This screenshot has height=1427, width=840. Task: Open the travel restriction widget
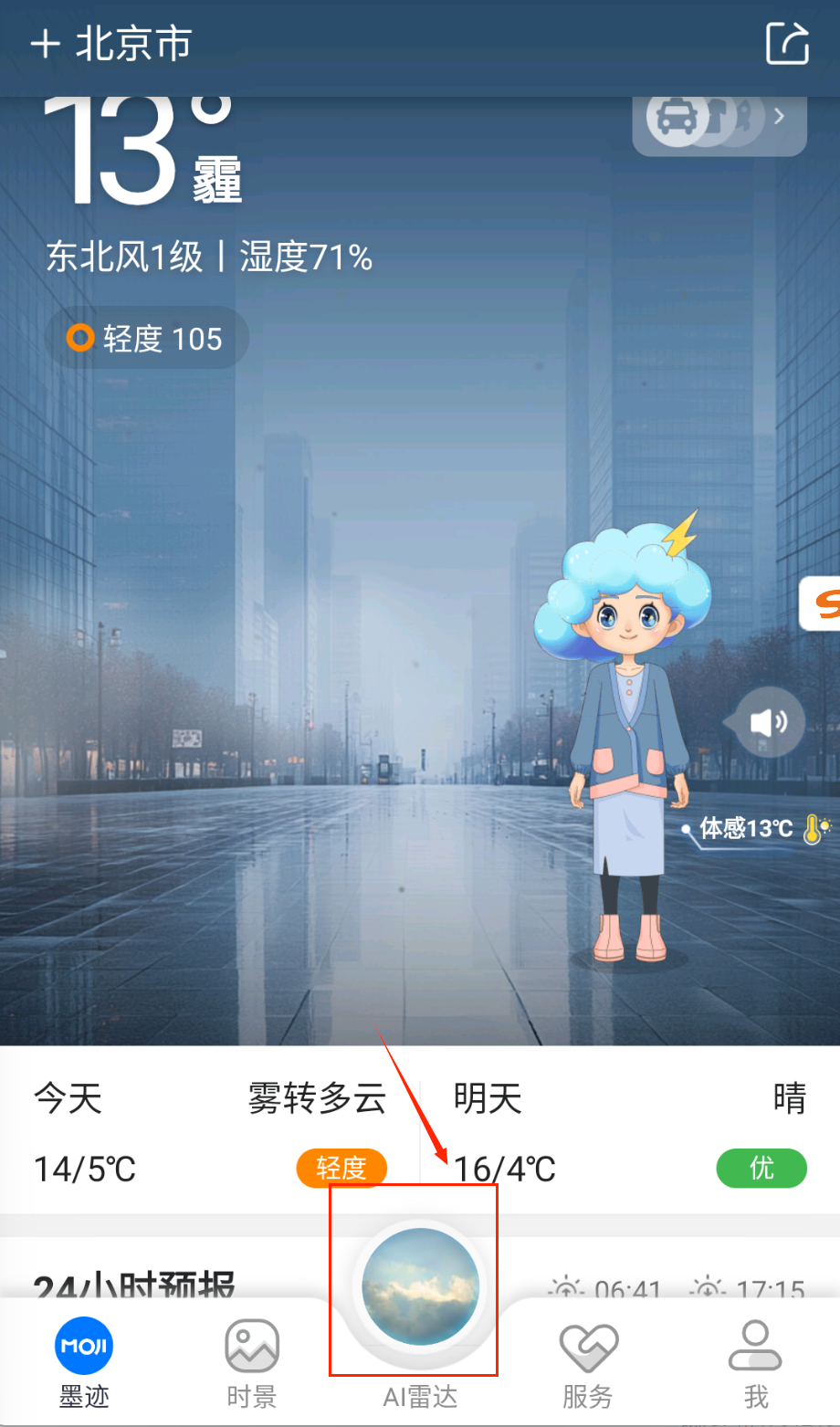point(719,119)
